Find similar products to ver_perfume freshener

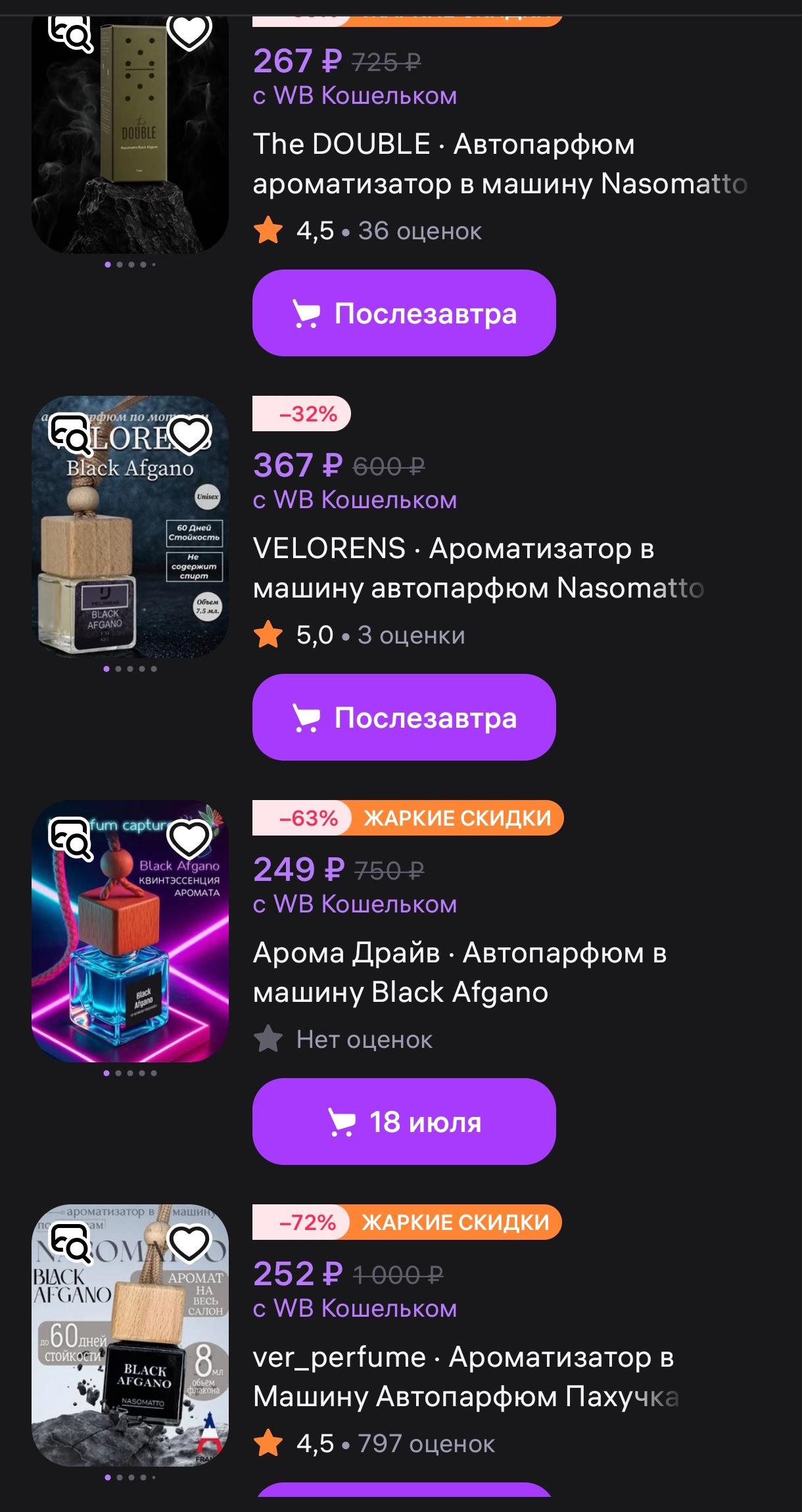coord(71,1243)
